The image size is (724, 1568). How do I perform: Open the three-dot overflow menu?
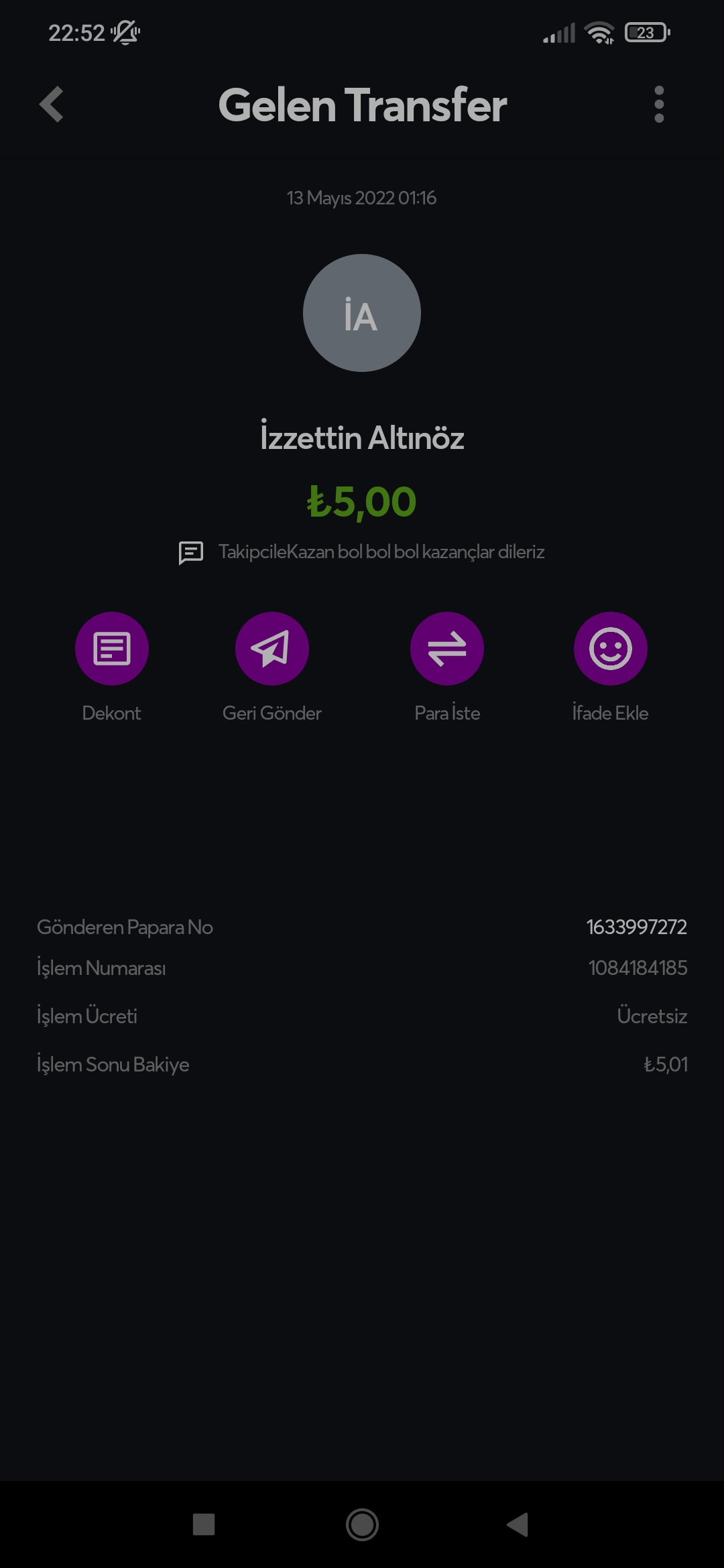[659, 105]
